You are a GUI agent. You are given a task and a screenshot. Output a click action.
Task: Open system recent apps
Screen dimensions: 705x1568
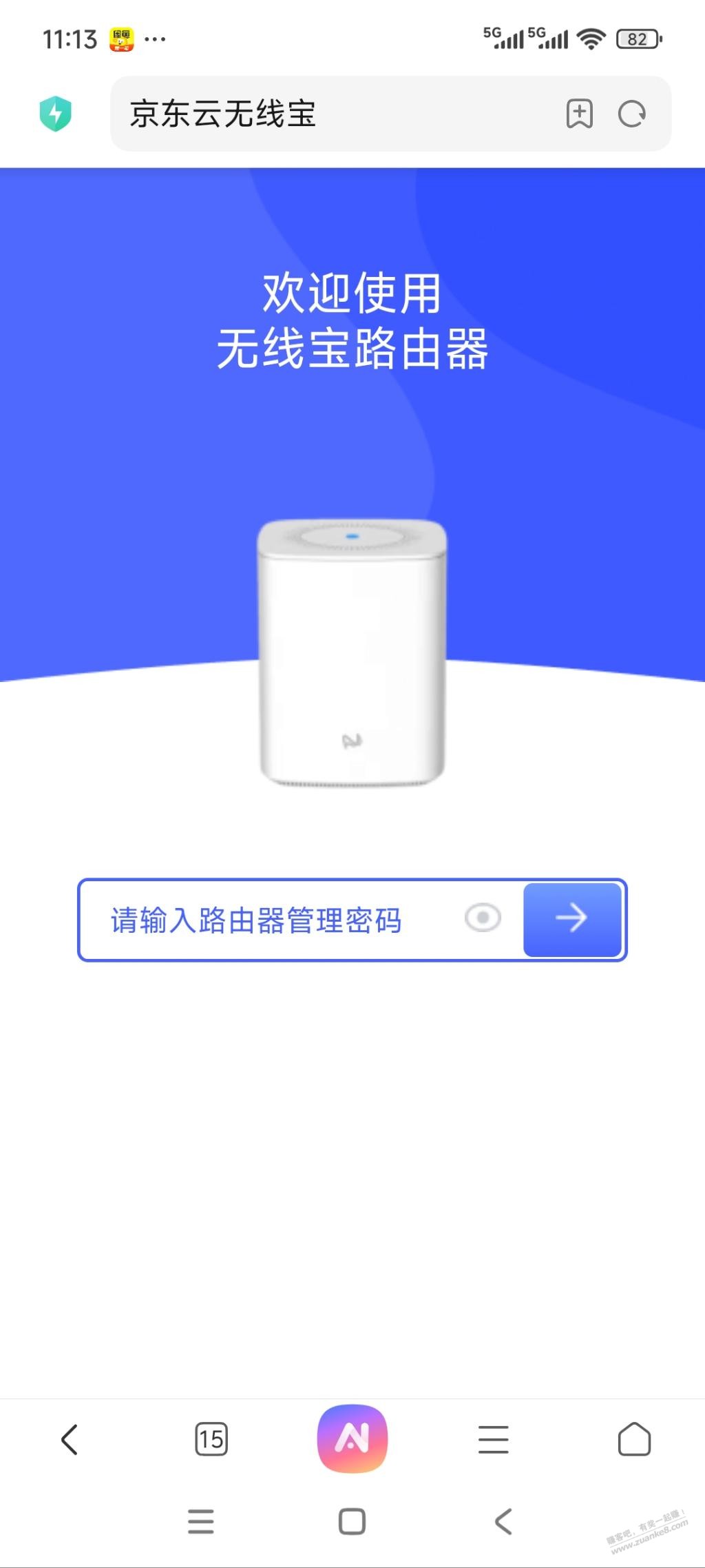[x=201, y=1522]
